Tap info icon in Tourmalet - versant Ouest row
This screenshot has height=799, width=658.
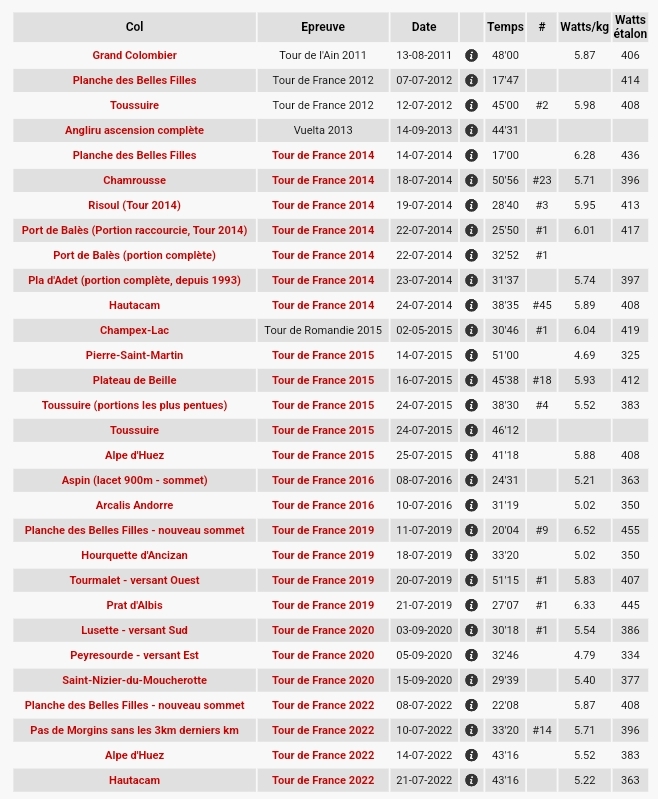click(x=471, y=580)
